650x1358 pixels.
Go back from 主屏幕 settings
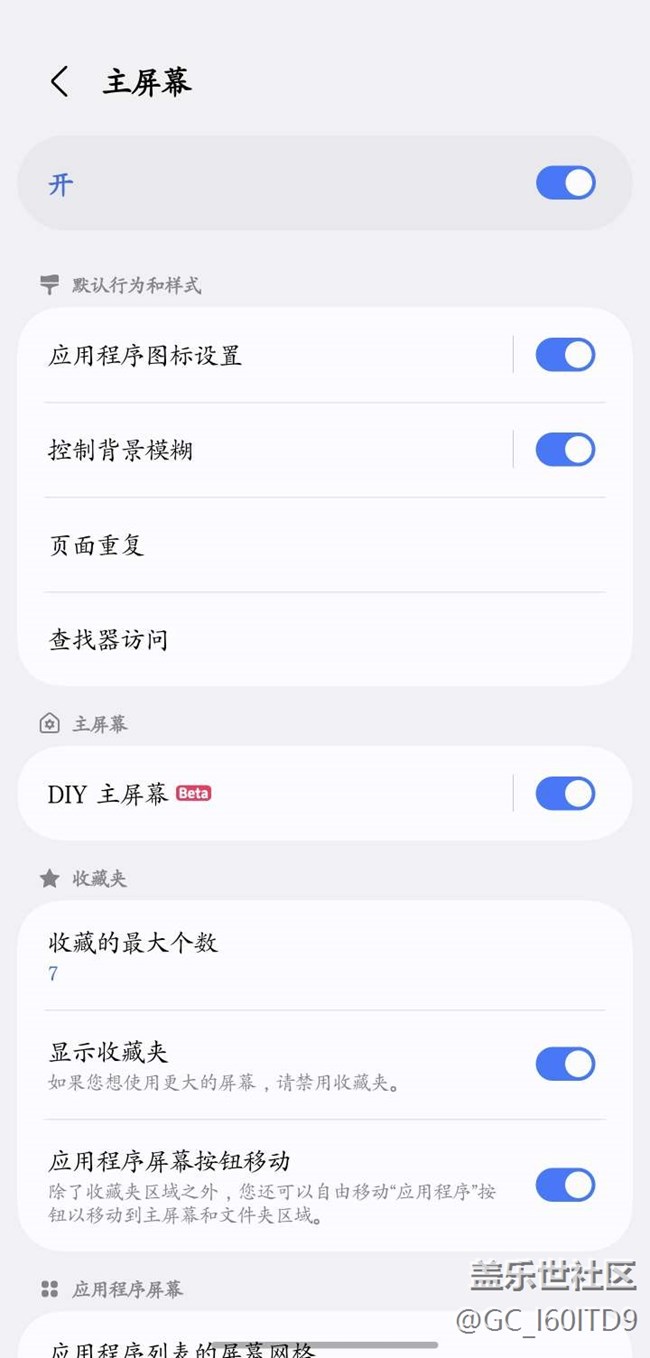point(60,82)
